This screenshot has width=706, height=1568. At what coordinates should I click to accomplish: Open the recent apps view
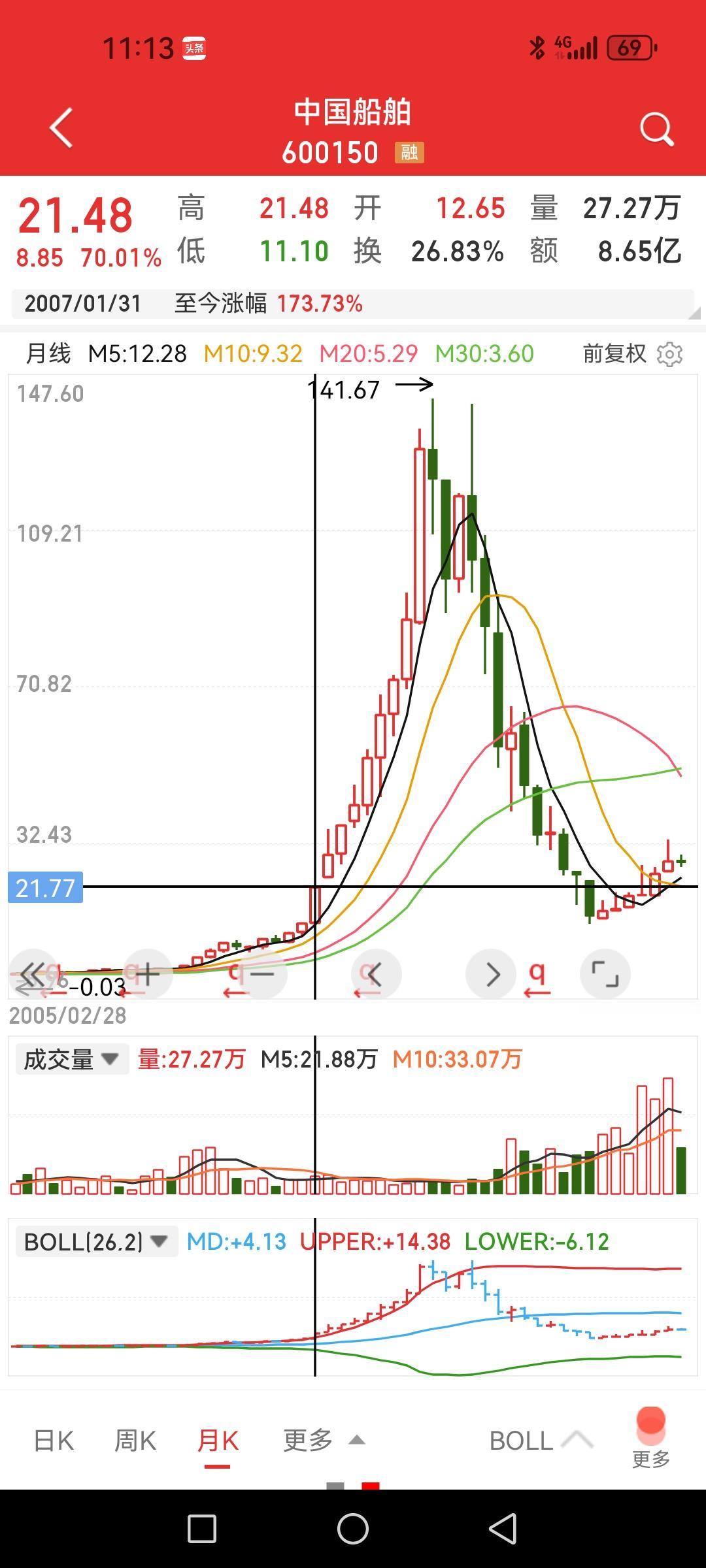202,1529
